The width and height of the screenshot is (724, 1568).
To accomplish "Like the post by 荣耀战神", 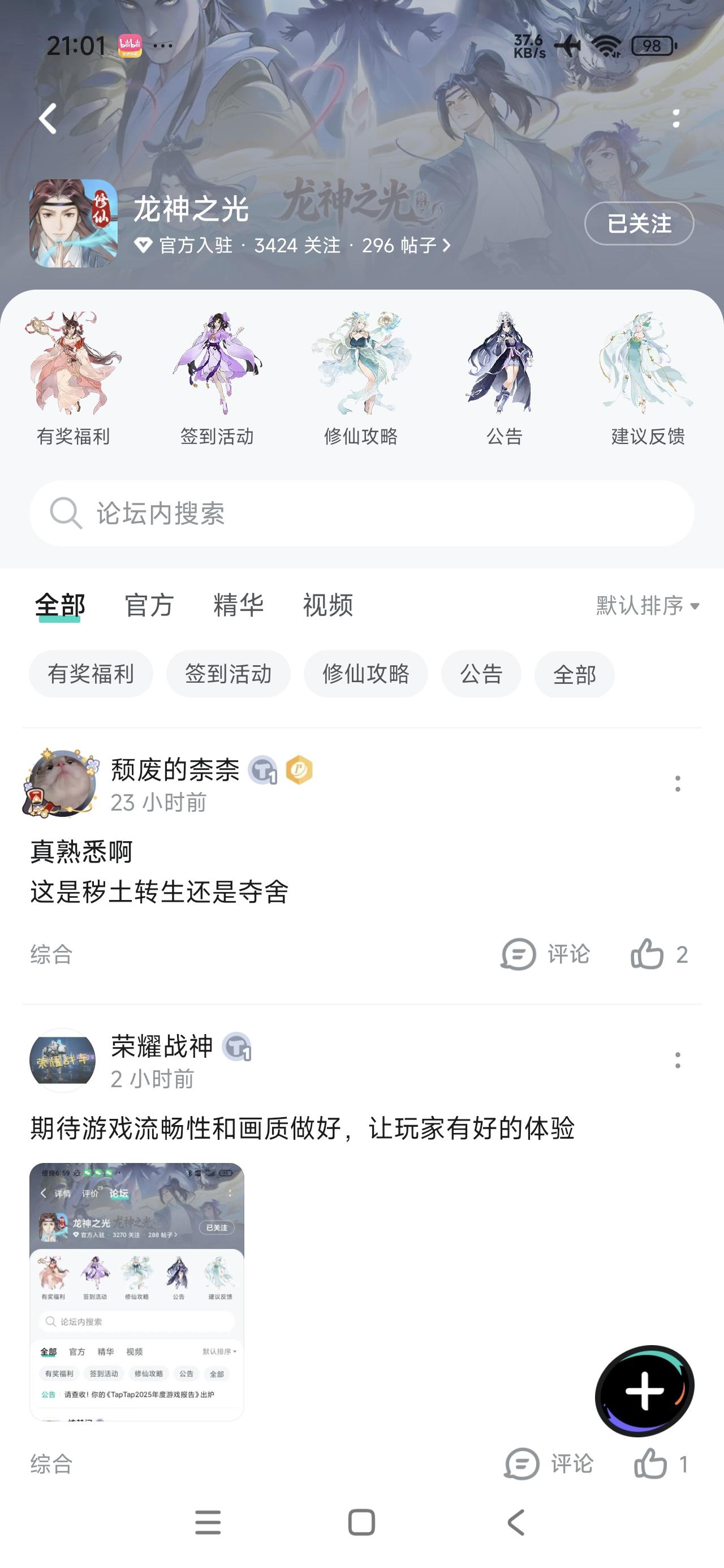I will tap(661, 1463).
